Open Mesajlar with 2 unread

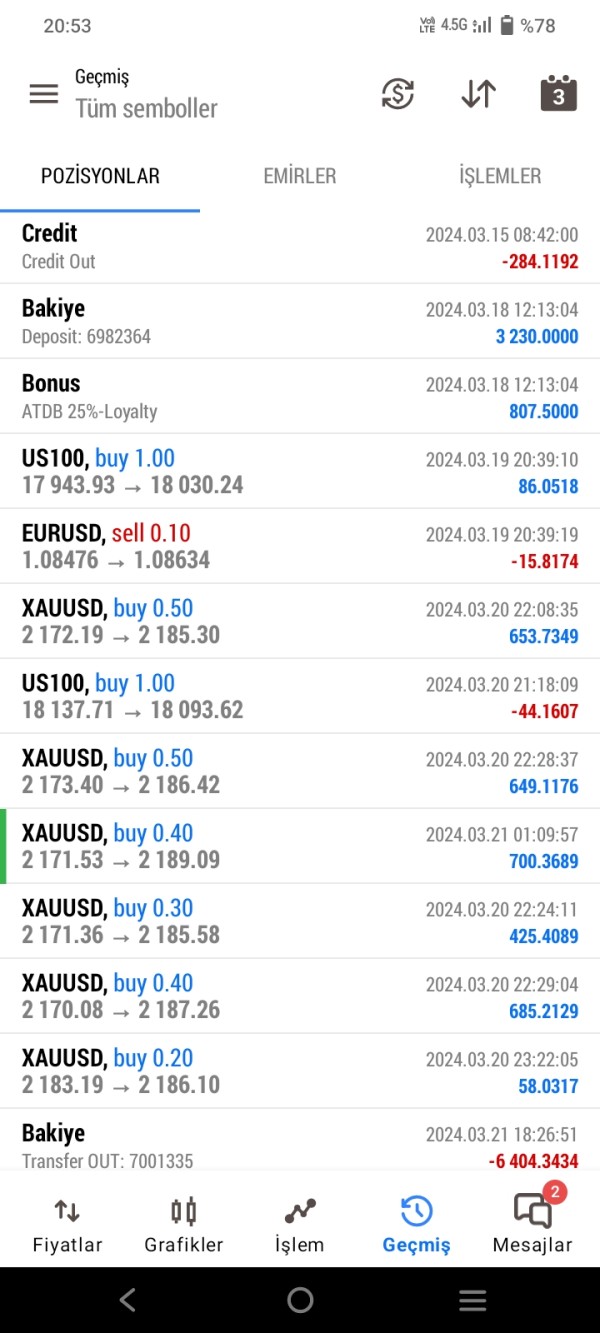pos(533,1222)
